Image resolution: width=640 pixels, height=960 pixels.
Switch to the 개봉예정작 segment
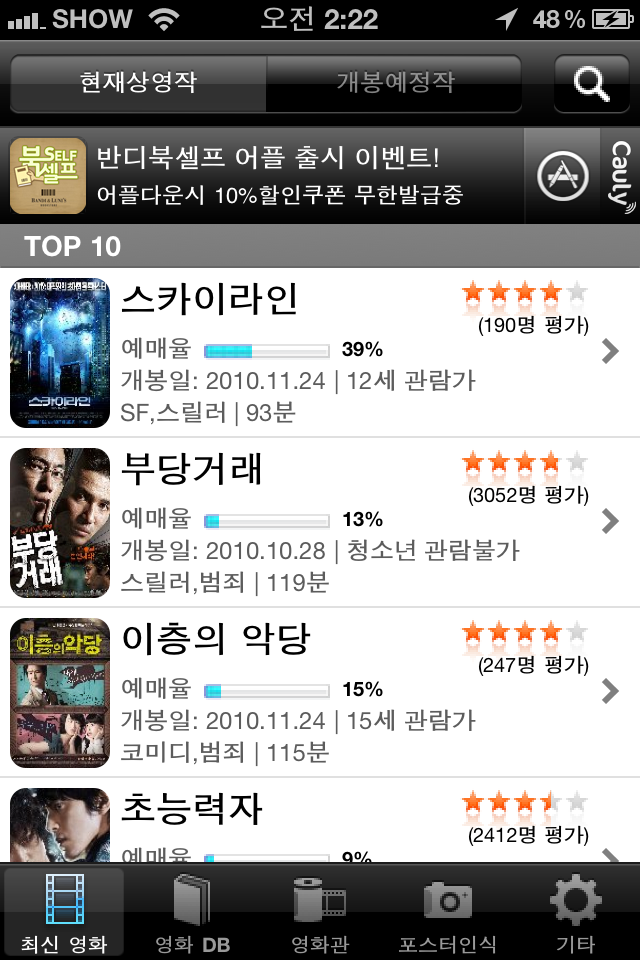point(394,83)
